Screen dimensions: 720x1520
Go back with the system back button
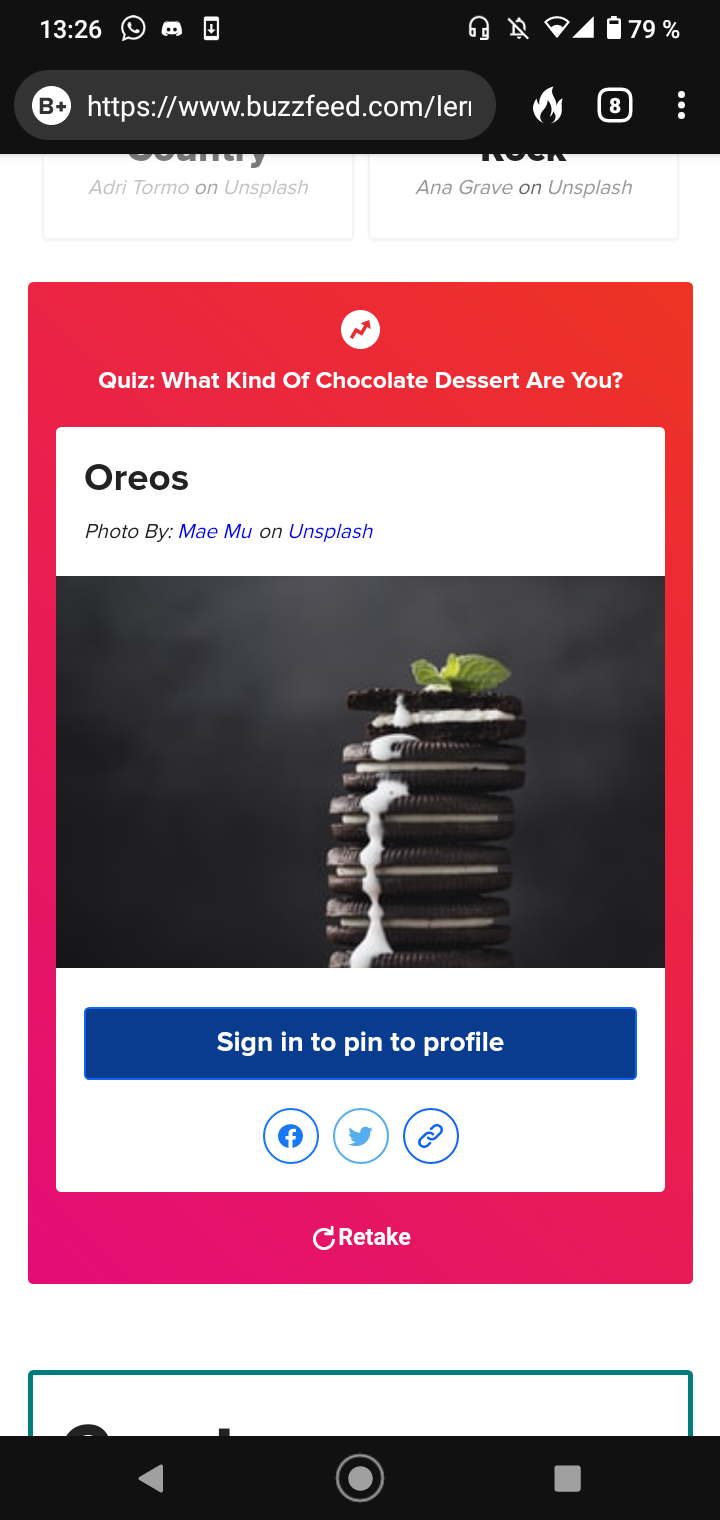[151, 1478]
